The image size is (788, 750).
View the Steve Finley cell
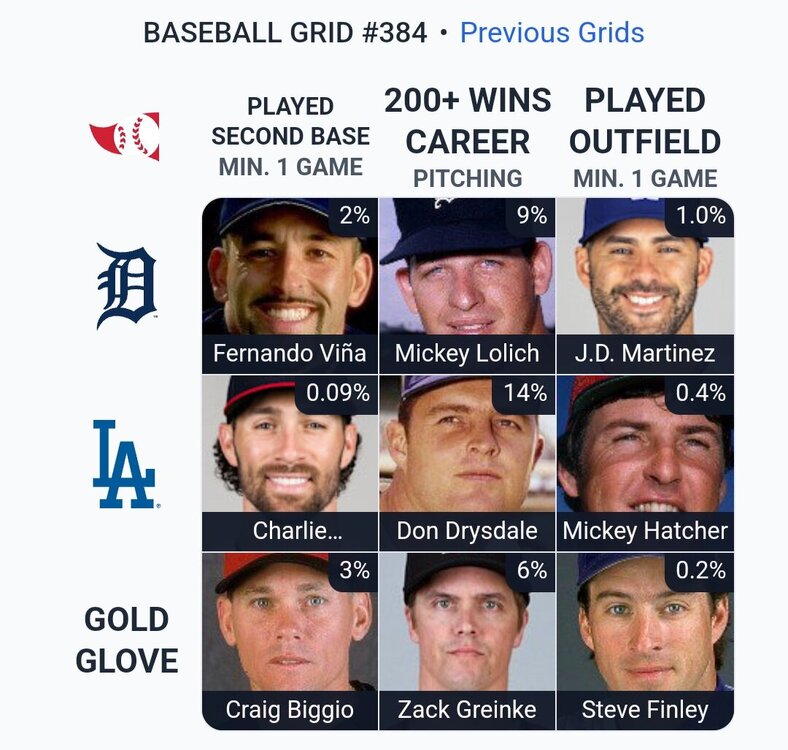pyautogui.click(x=645, y=641)
